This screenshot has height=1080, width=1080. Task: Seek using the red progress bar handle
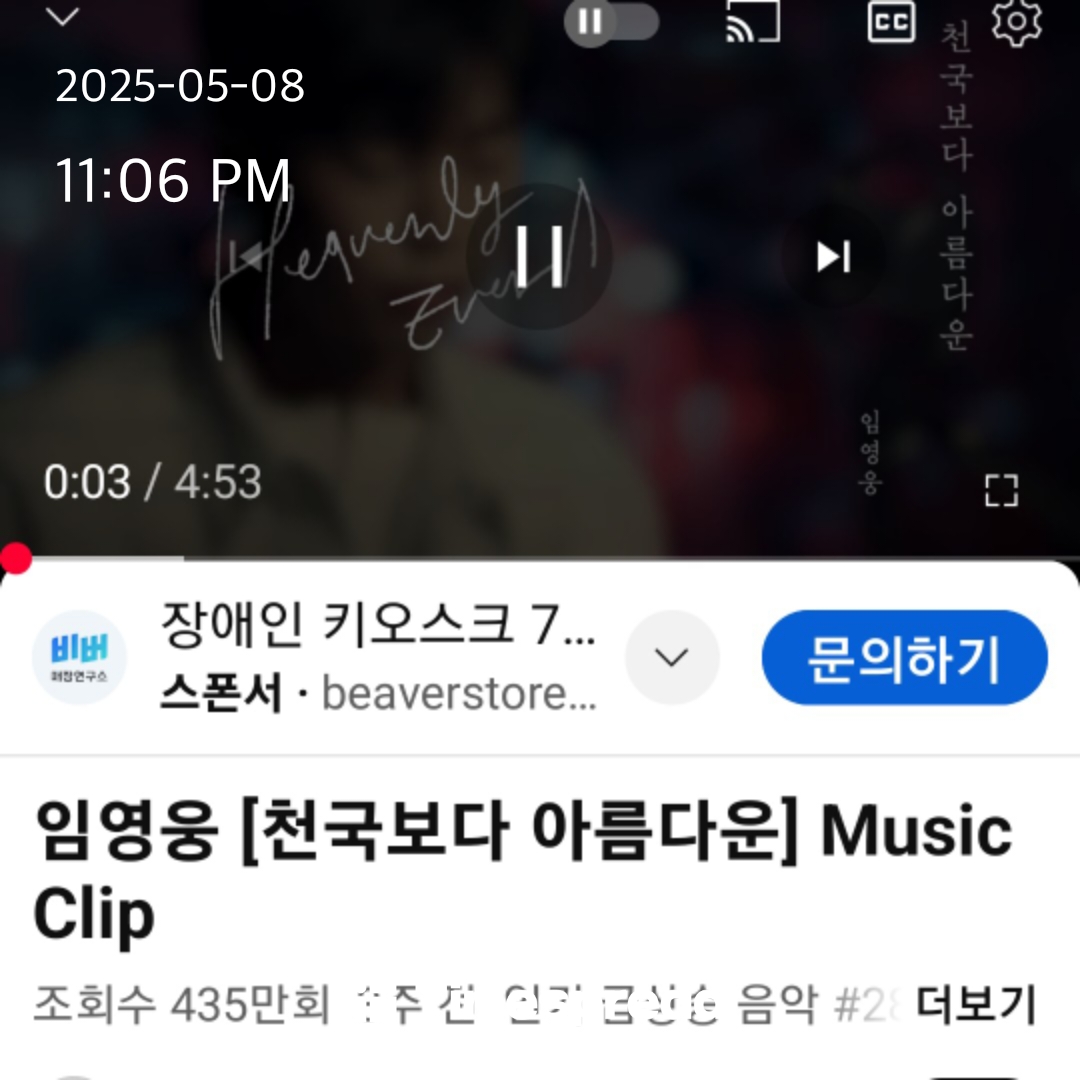[x=16, y=559]
